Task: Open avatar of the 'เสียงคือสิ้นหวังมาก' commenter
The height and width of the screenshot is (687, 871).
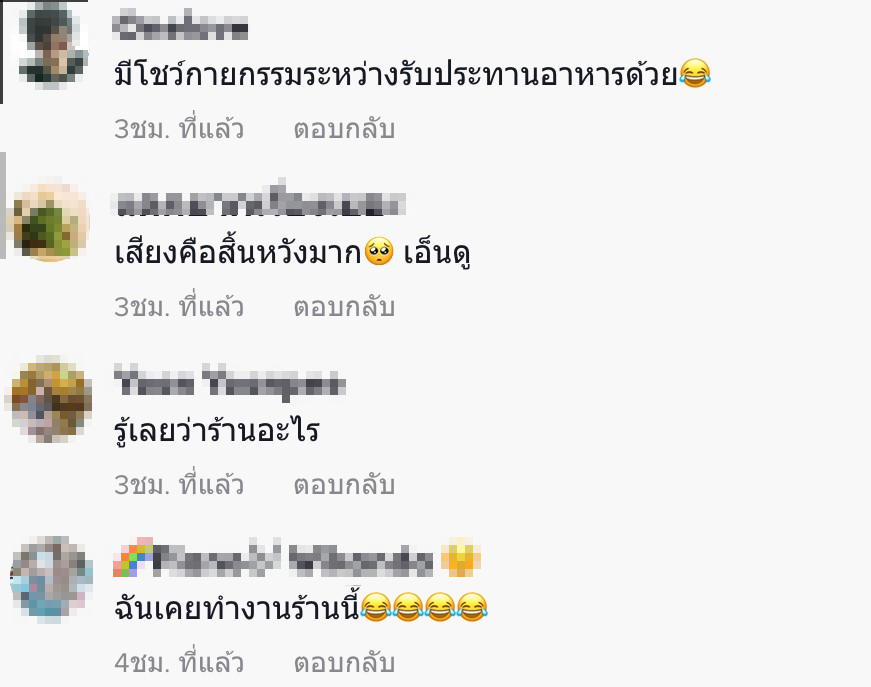Action: point(50,222)
